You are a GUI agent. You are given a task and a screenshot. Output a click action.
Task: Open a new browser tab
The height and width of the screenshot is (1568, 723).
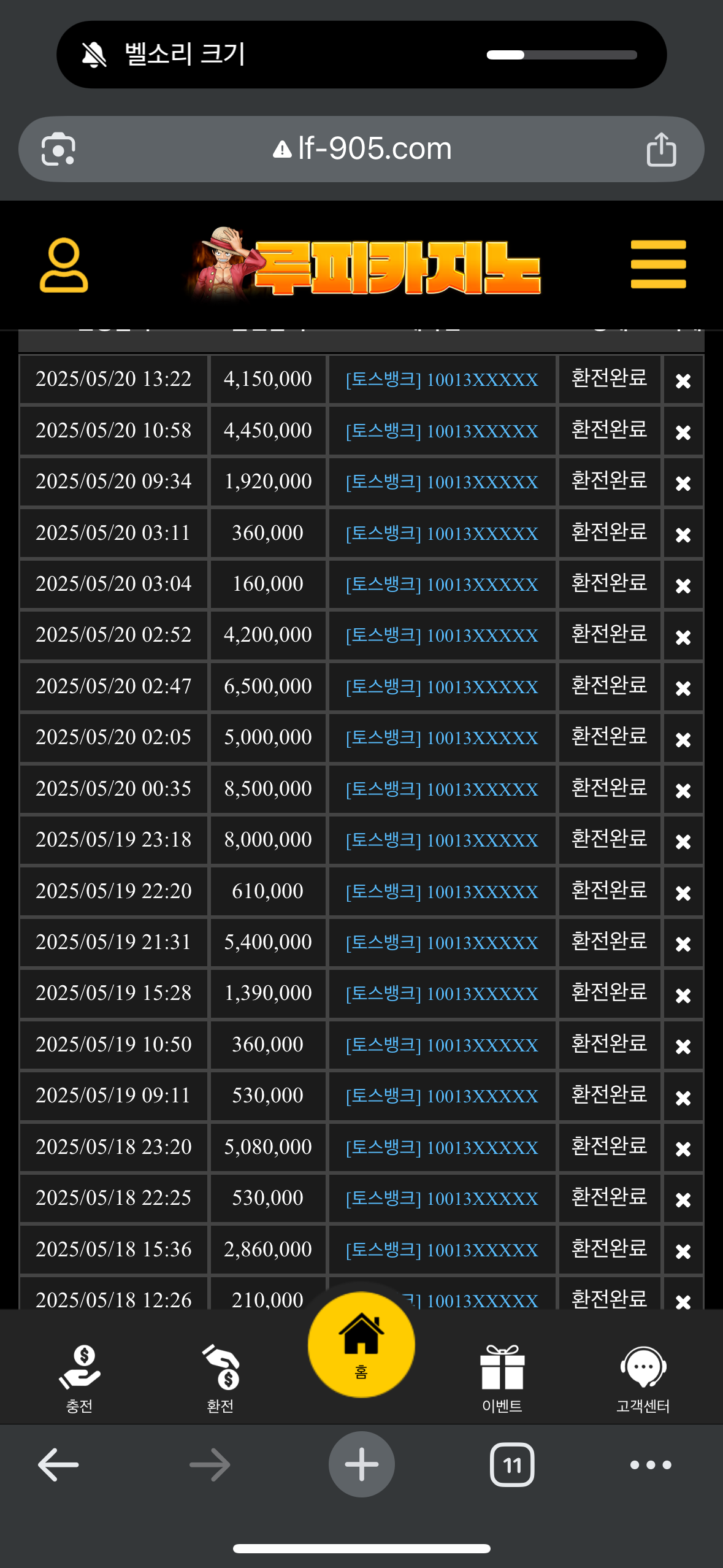(361, 1464)
